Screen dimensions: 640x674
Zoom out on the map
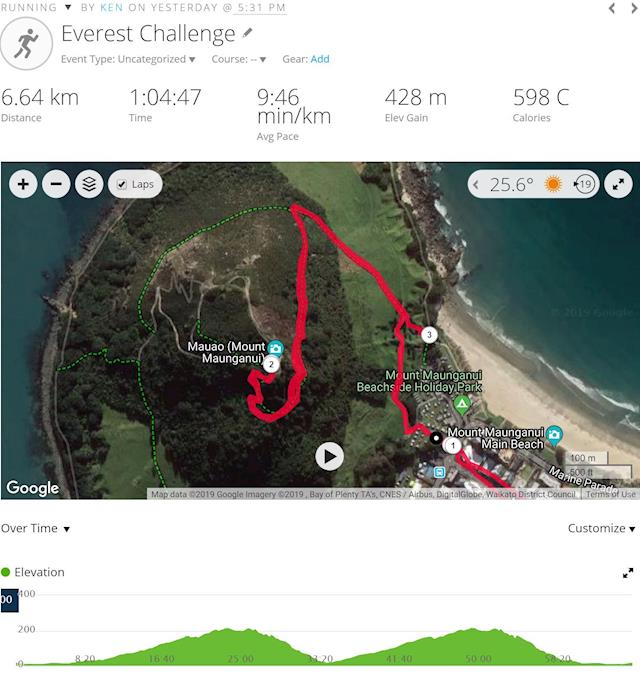point(56,184)
